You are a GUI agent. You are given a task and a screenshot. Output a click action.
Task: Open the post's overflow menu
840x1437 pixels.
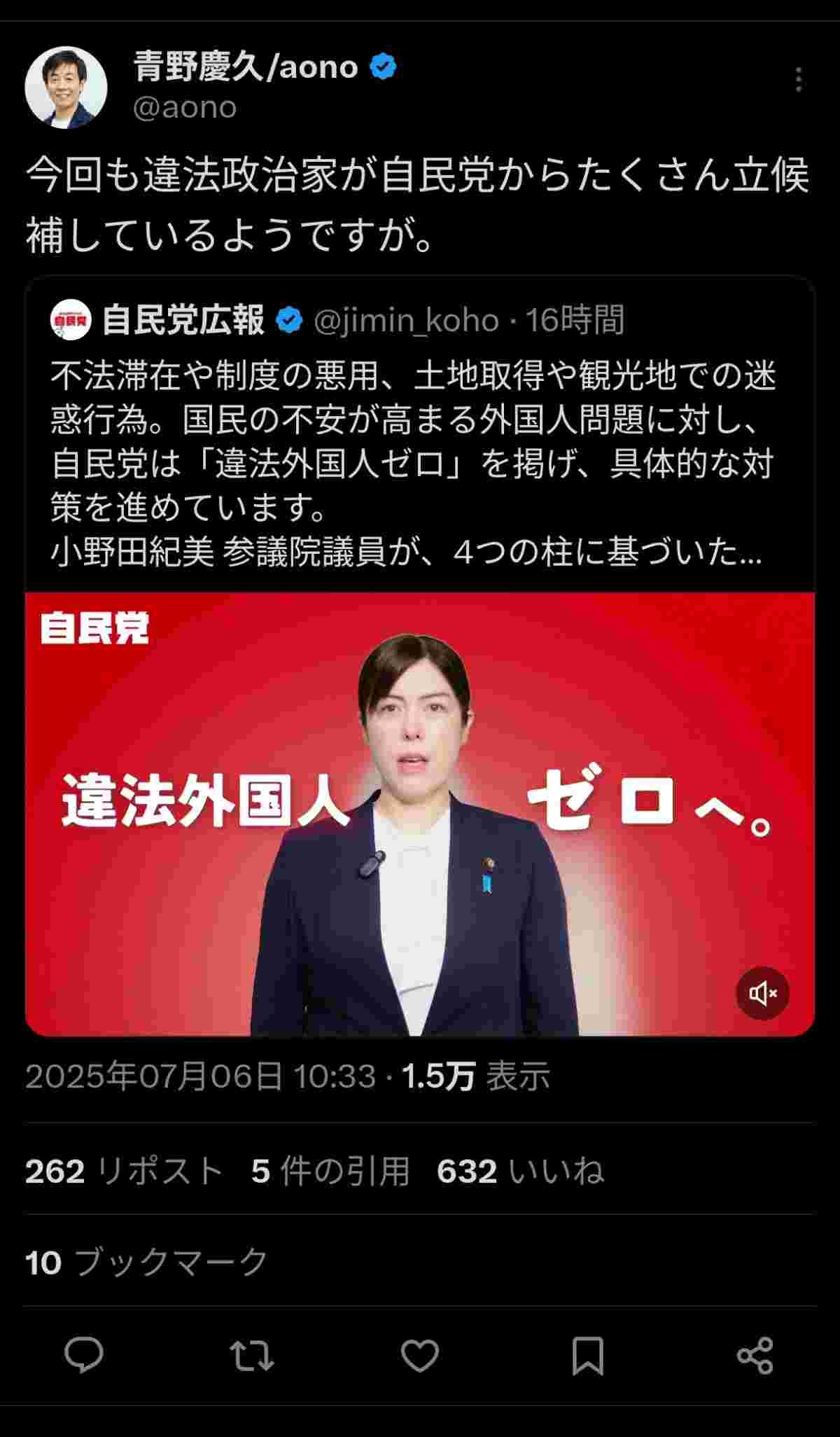[x=798, y=80]
